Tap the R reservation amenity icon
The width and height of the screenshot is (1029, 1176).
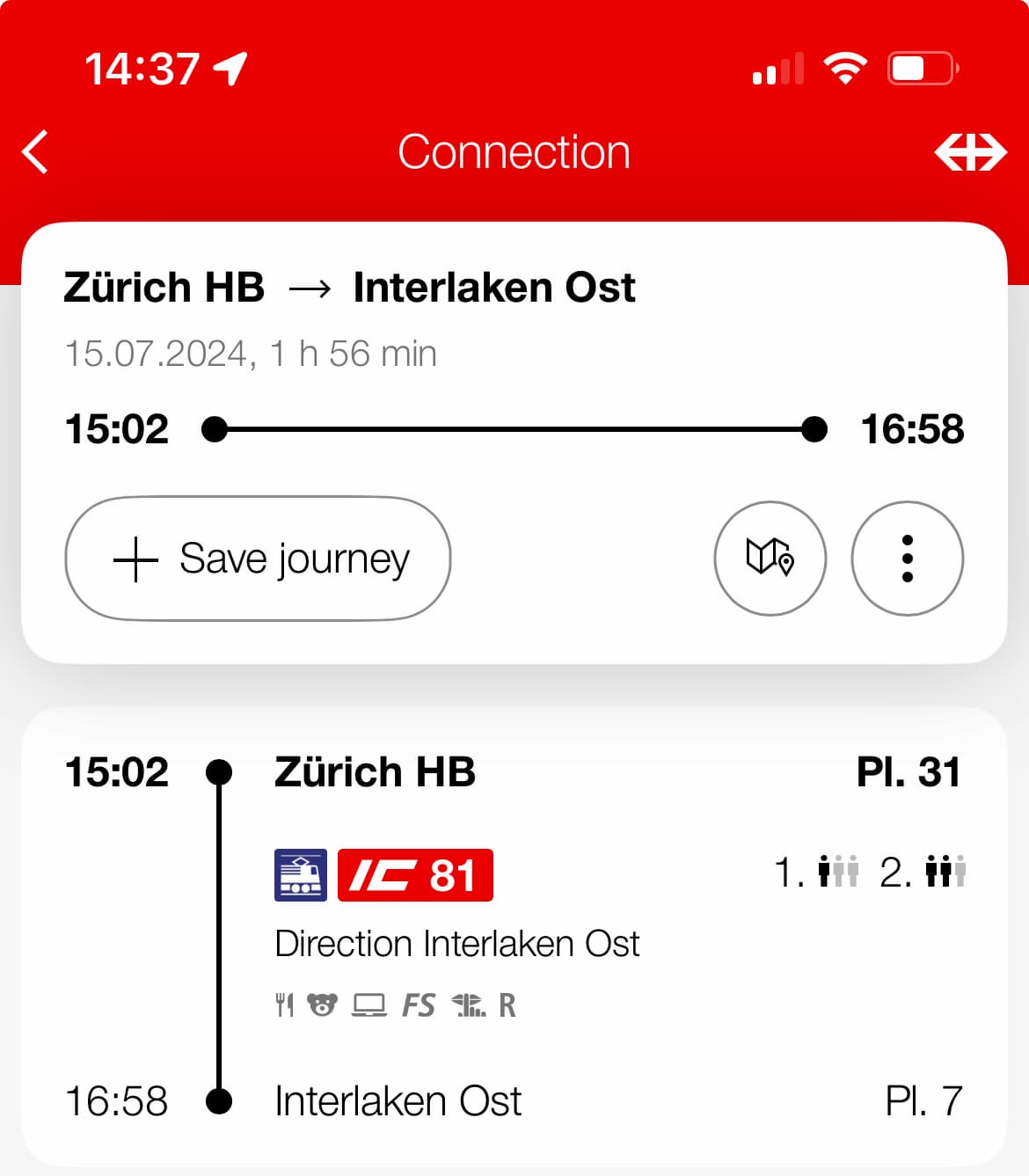point(507,1004)
